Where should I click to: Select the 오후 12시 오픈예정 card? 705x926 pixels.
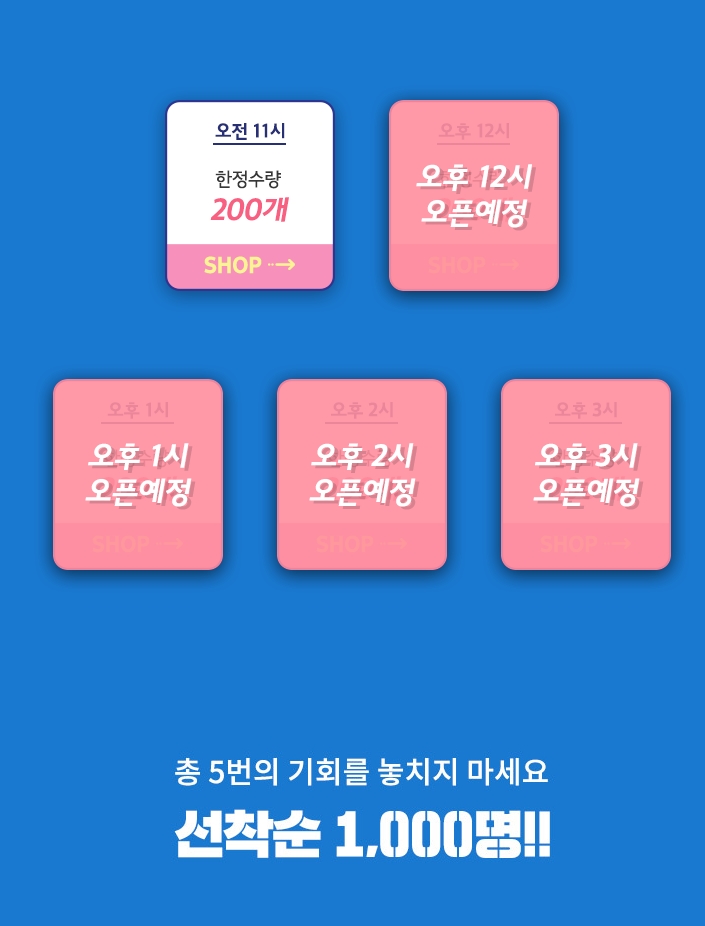[473, 195]
